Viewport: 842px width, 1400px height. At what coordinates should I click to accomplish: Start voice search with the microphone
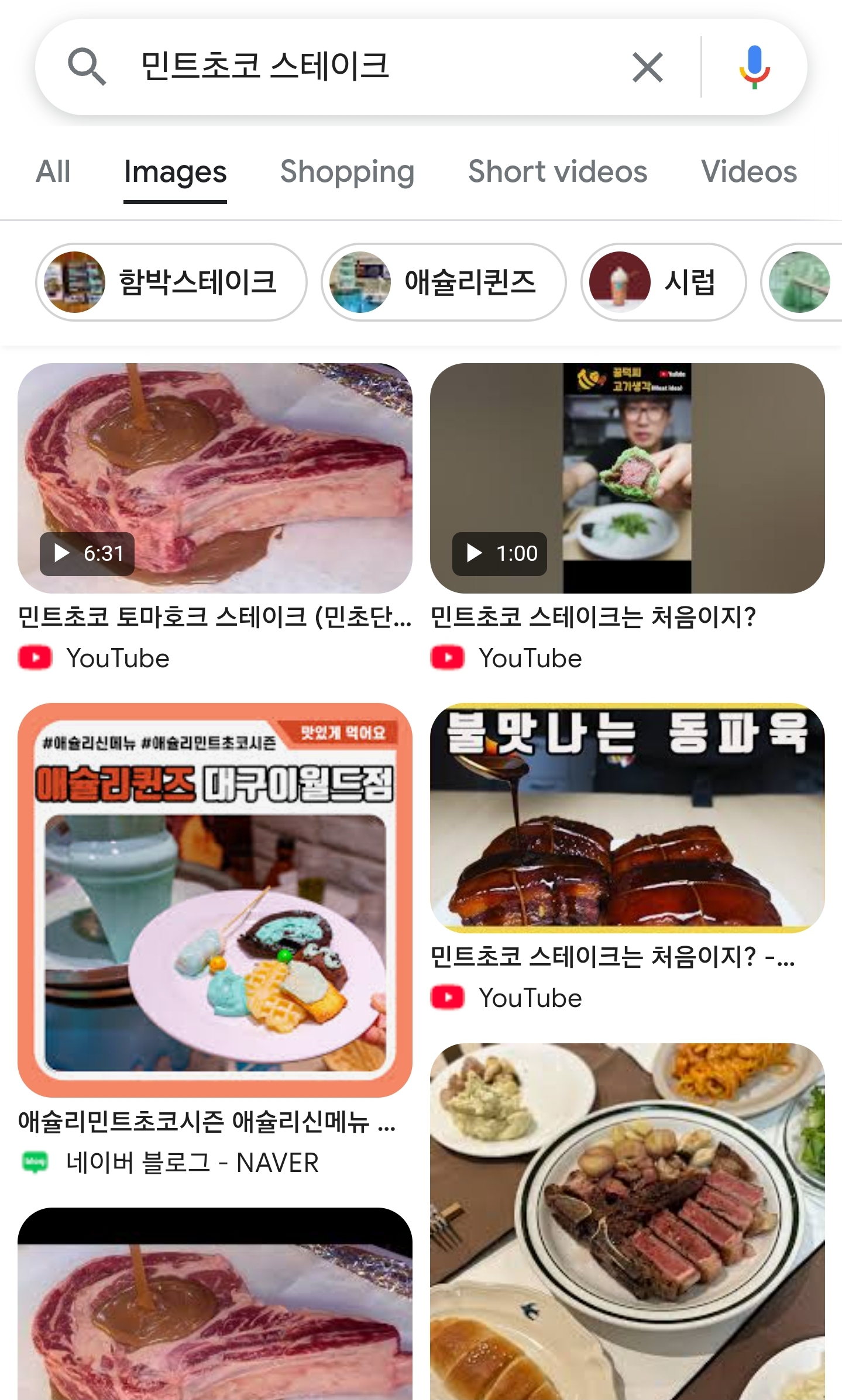pyautogui.click(x=754, y=67)
